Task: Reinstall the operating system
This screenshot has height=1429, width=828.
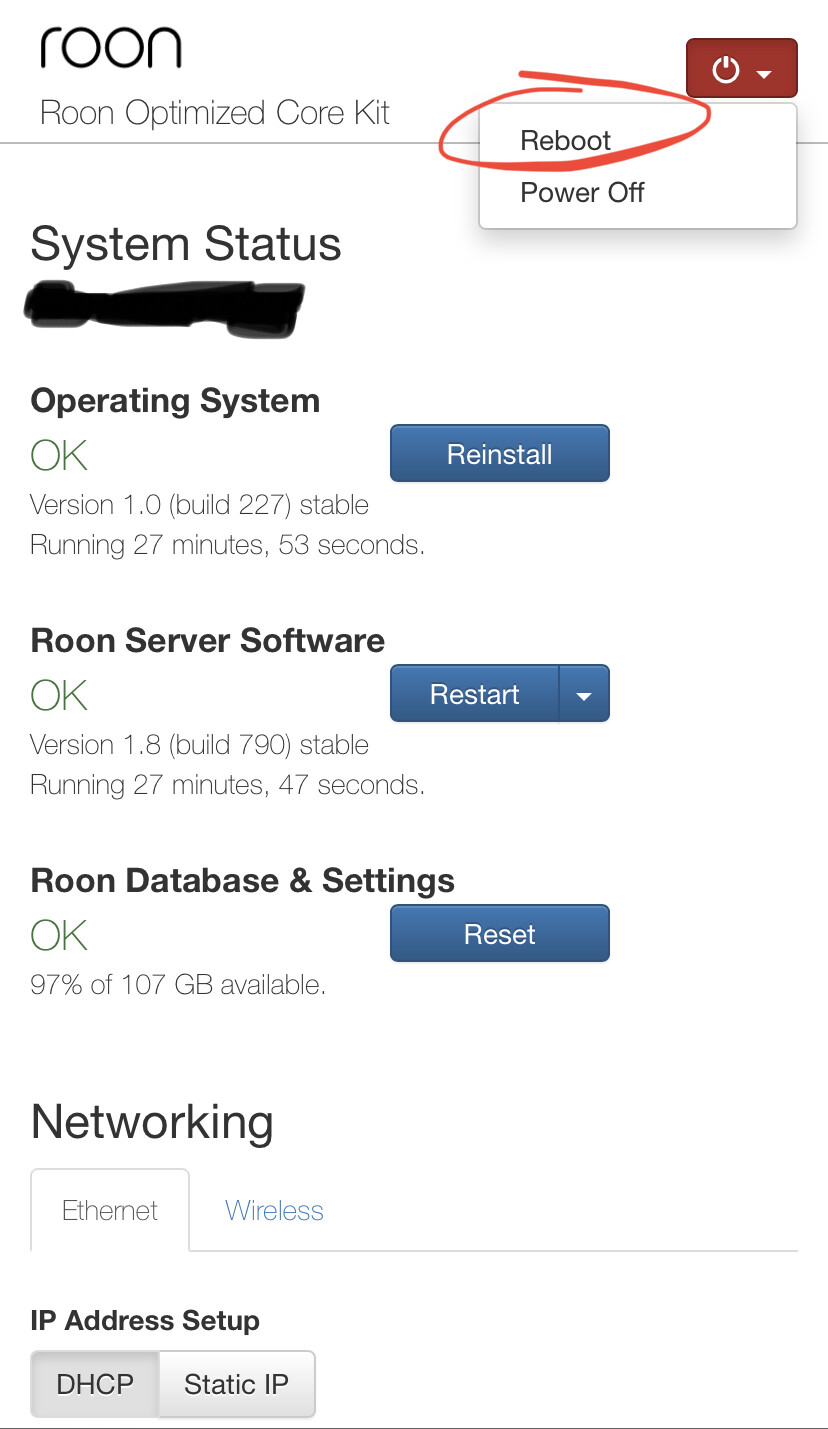Action: coord(499,454)
